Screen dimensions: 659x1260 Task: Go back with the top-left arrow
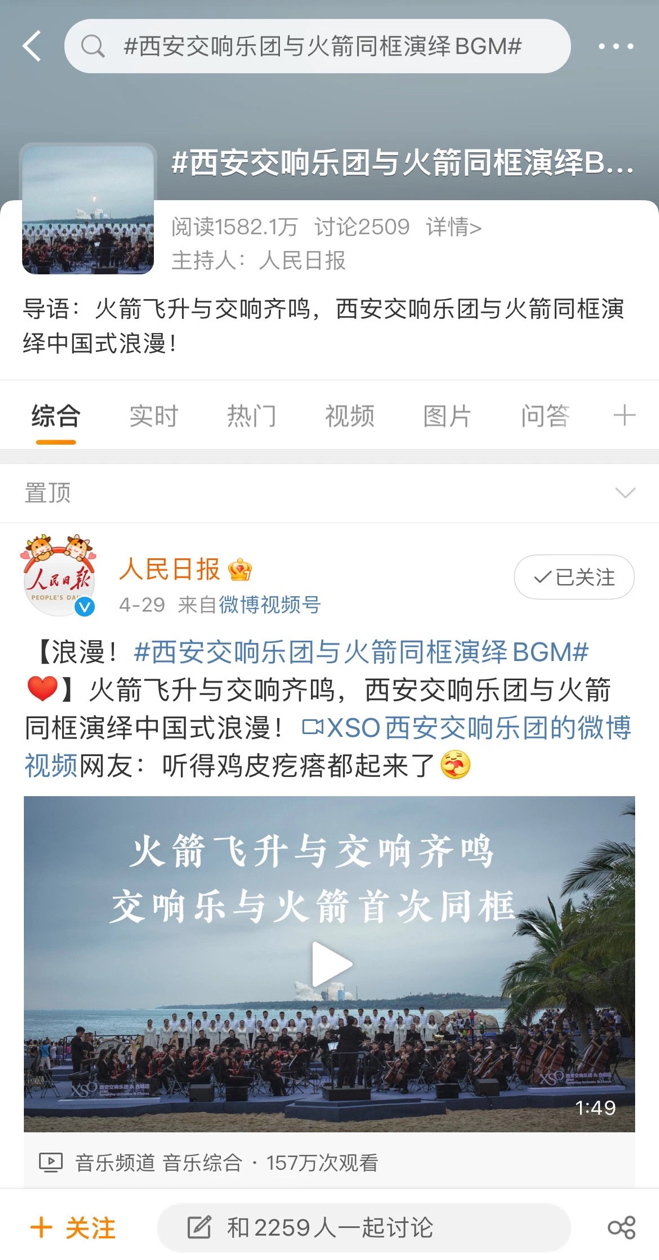[x=32, y=46]
